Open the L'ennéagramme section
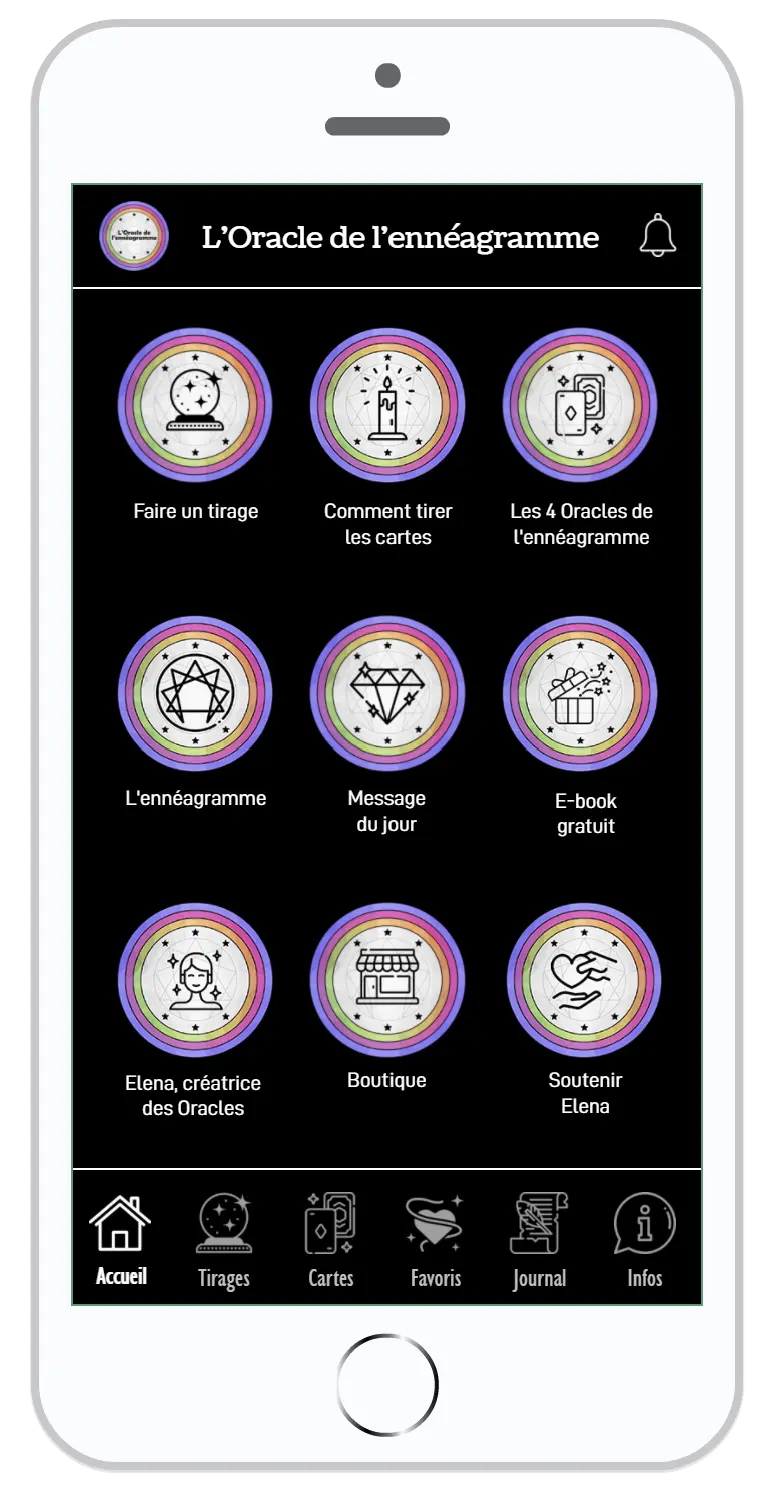Image resolution: width=778 pixels, height=1492 pixels. (196, 693)
